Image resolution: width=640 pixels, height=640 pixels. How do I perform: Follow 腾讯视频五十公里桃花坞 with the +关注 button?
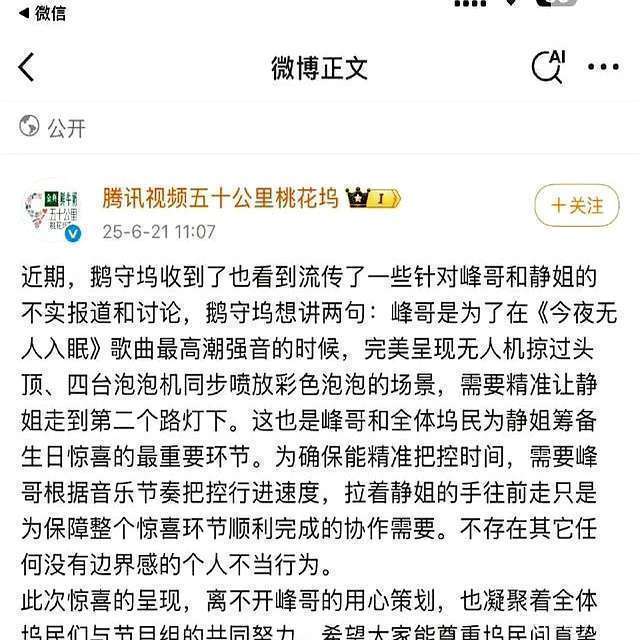point(570,206)
